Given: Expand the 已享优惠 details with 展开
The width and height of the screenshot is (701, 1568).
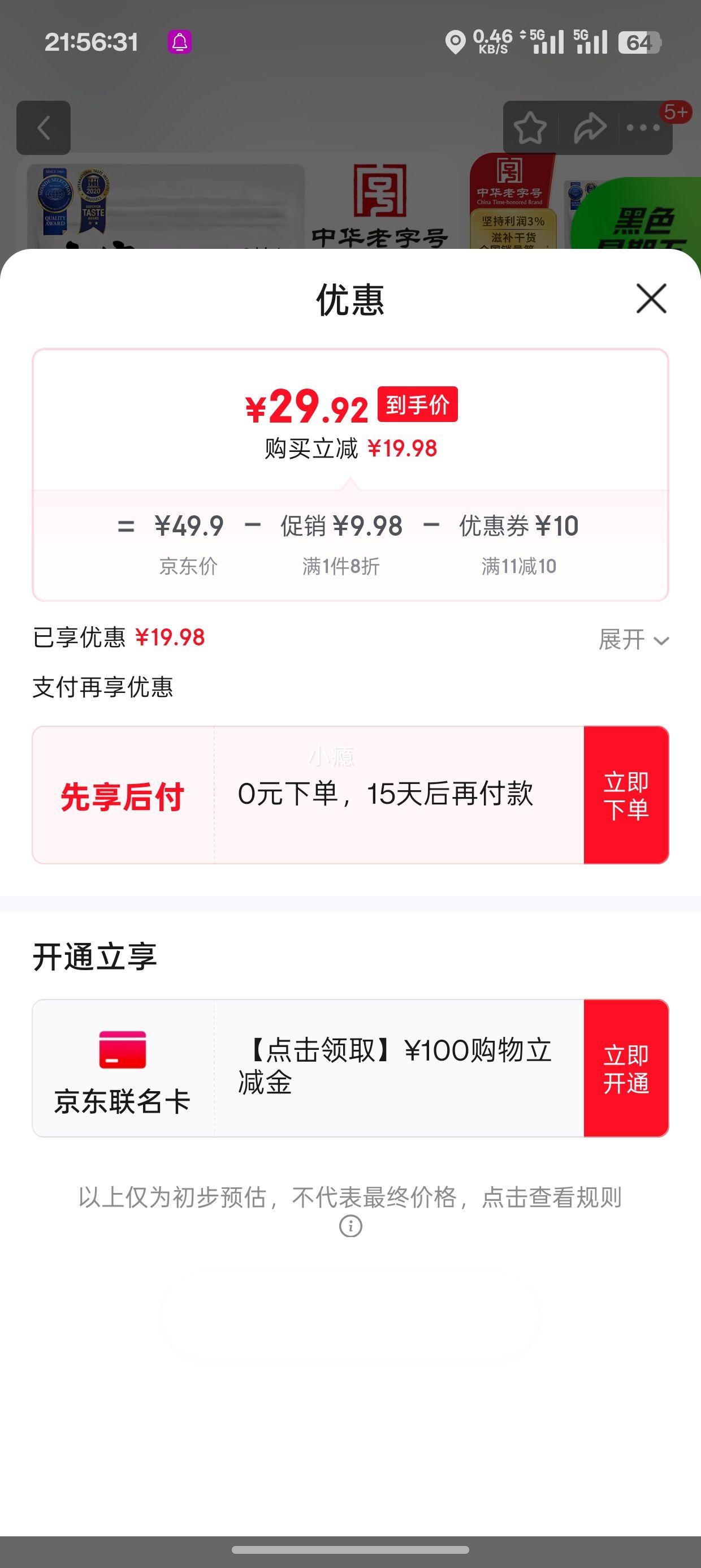Looking at the screenshot, I should coord(634,639).
